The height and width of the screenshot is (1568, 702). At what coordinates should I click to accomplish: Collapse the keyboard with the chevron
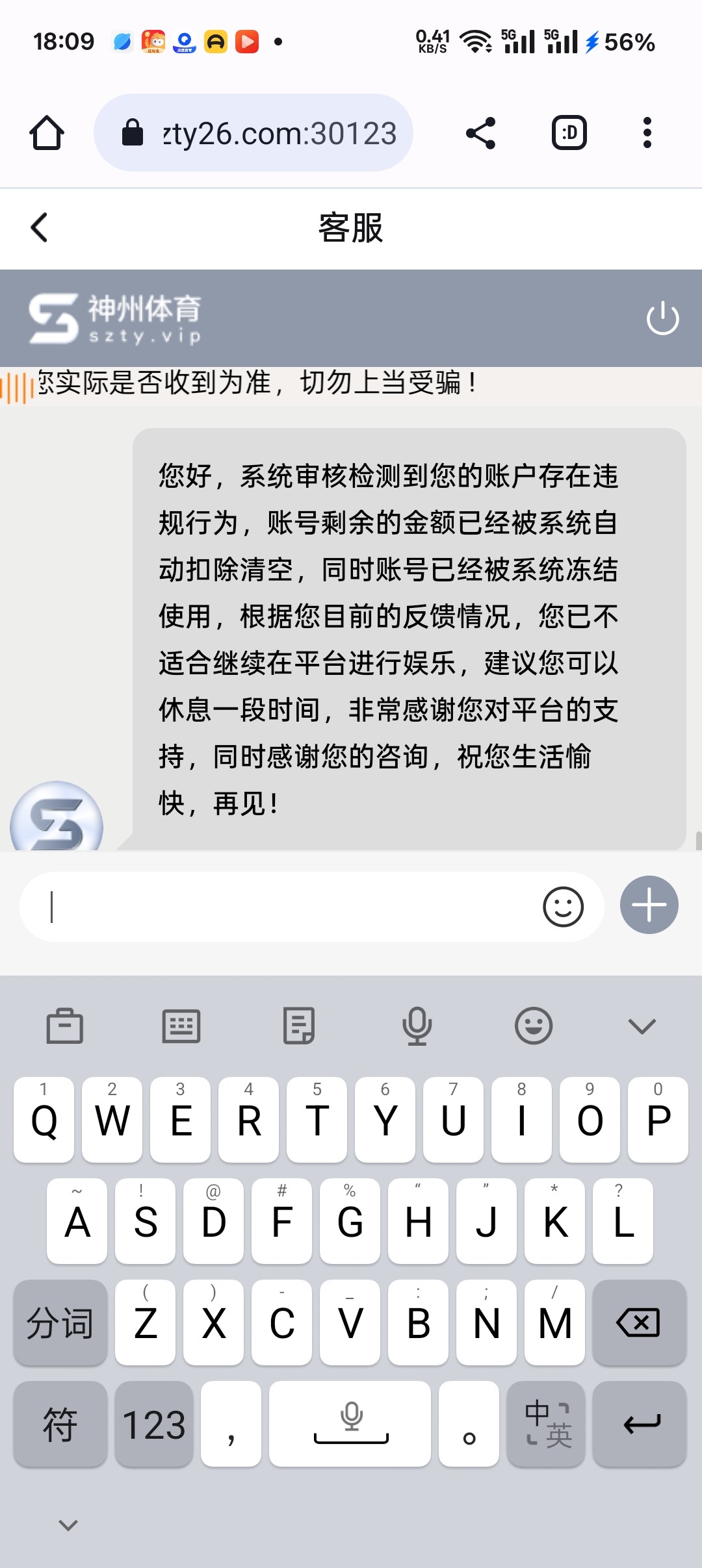point(642,1026)
